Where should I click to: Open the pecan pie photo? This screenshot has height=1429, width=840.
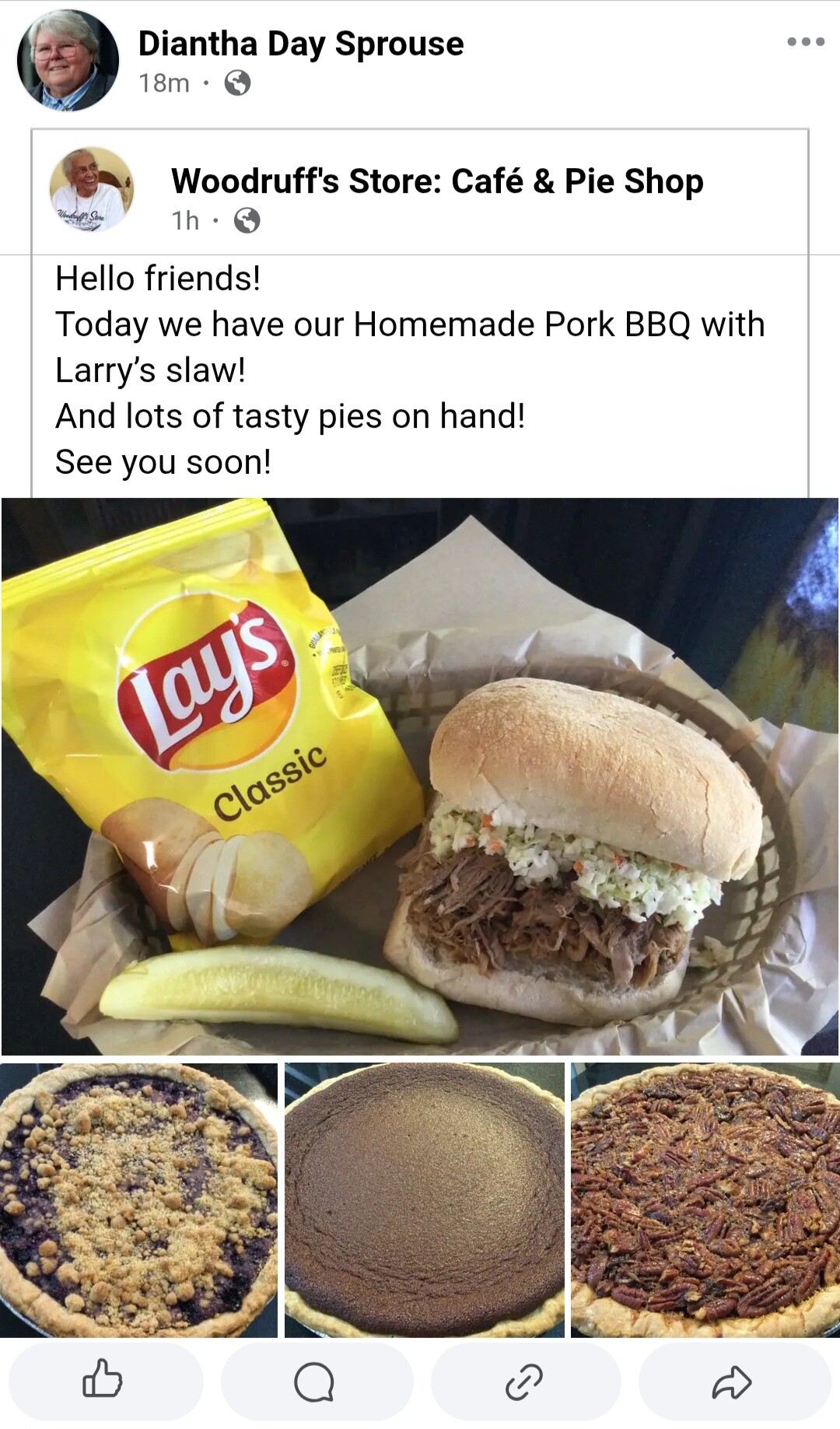[705, 1200]
